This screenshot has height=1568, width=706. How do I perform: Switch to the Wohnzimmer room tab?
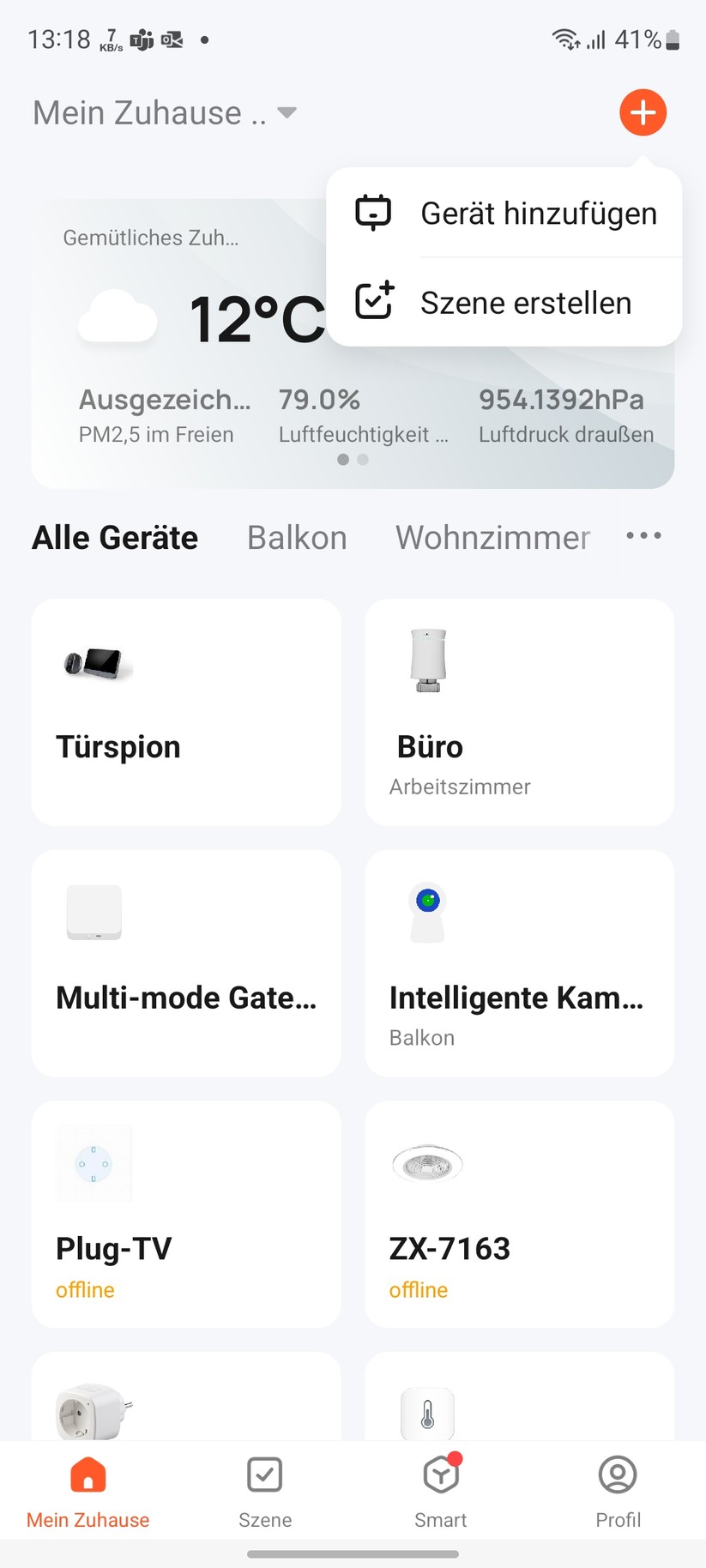492,537
